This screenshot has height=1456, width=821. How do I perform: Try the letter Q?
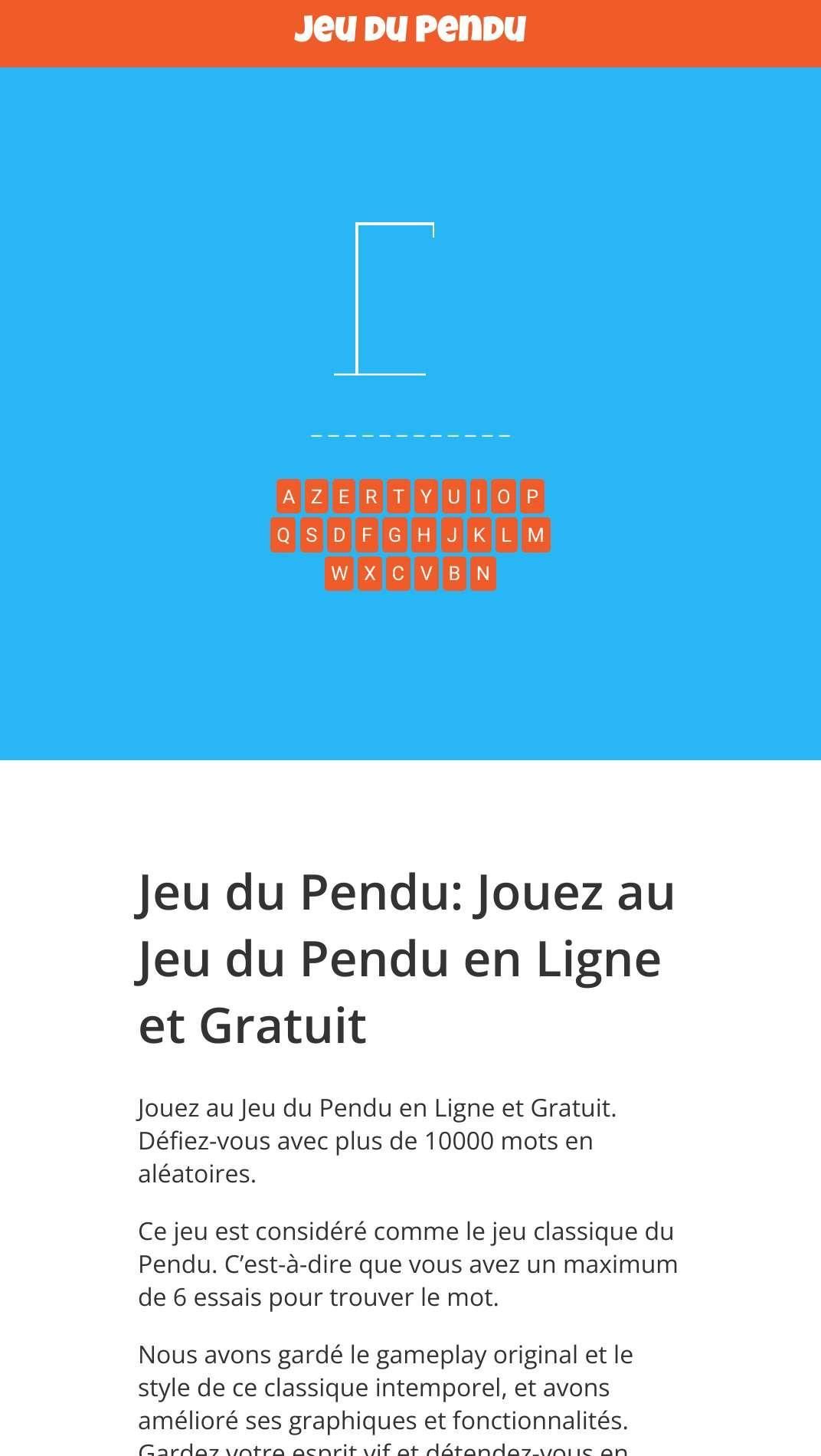tap(283, 535)
